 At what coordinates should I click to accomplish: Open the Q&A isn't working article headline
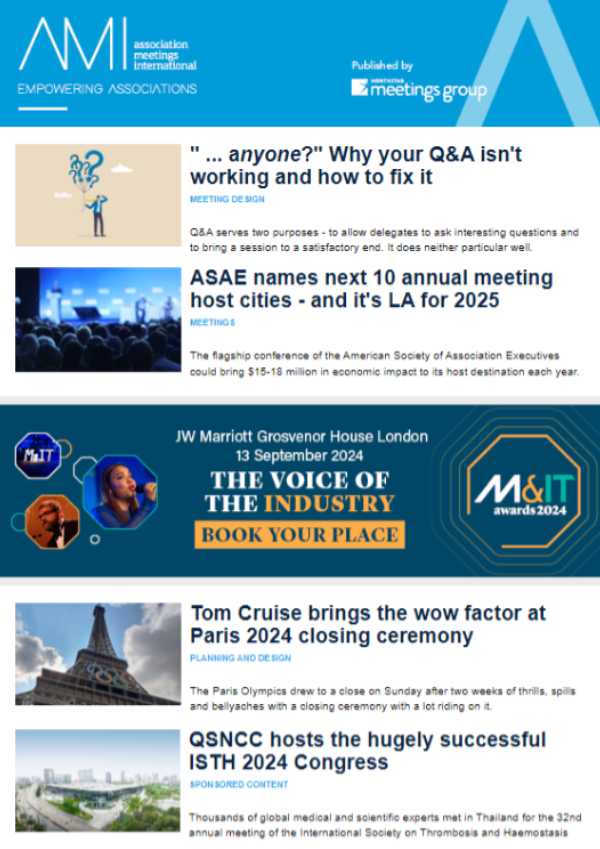355,167
